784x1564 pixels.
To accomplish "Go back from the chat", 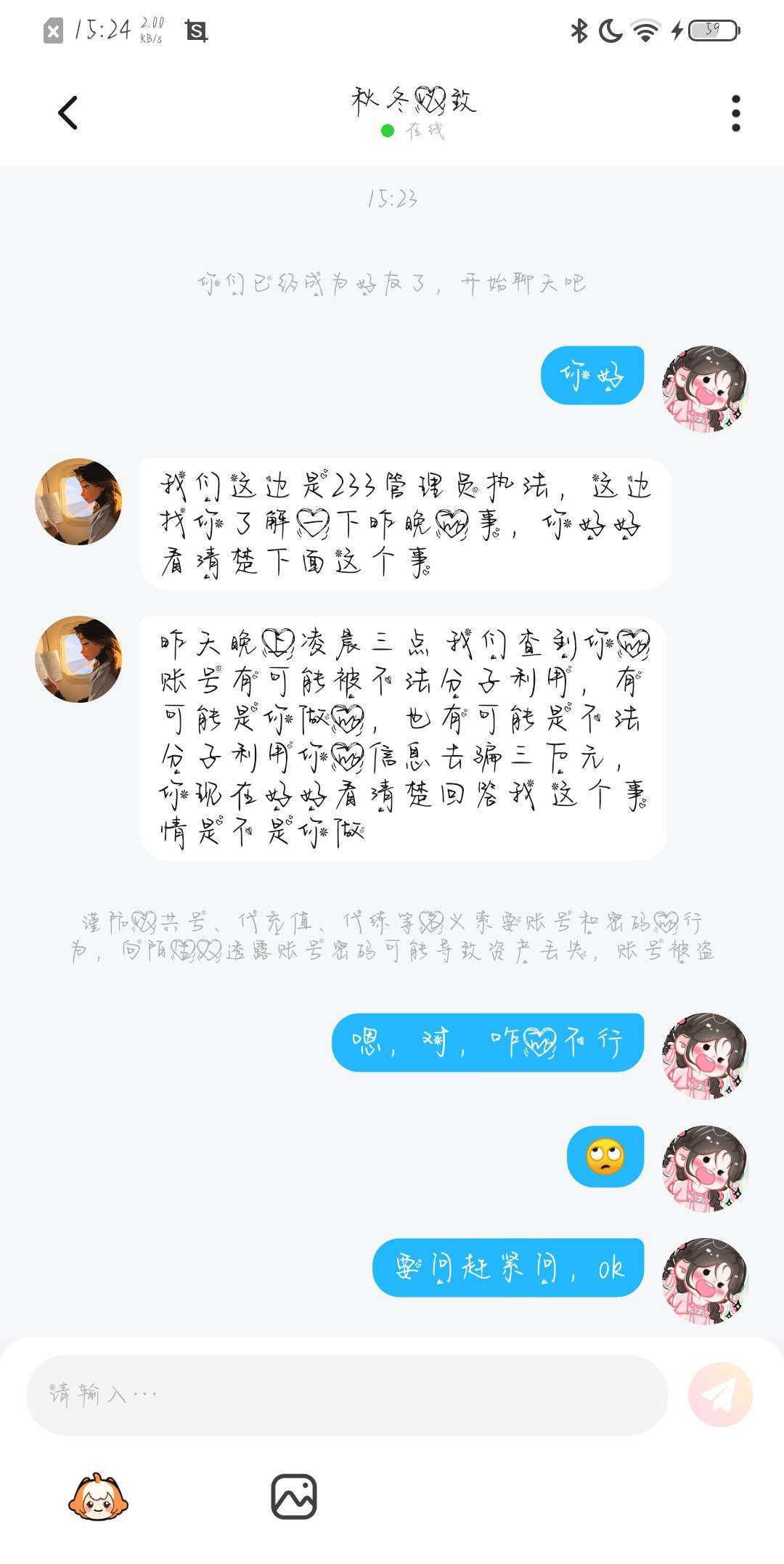I will point(68,113).
